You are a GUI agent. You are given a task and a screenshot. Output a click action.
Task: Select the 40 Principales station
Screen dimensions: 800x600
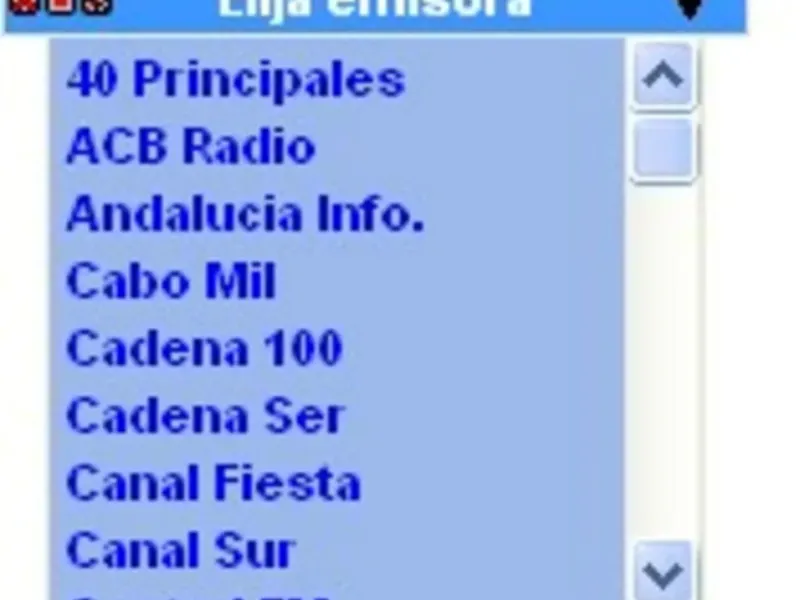(x=235, y=80)
